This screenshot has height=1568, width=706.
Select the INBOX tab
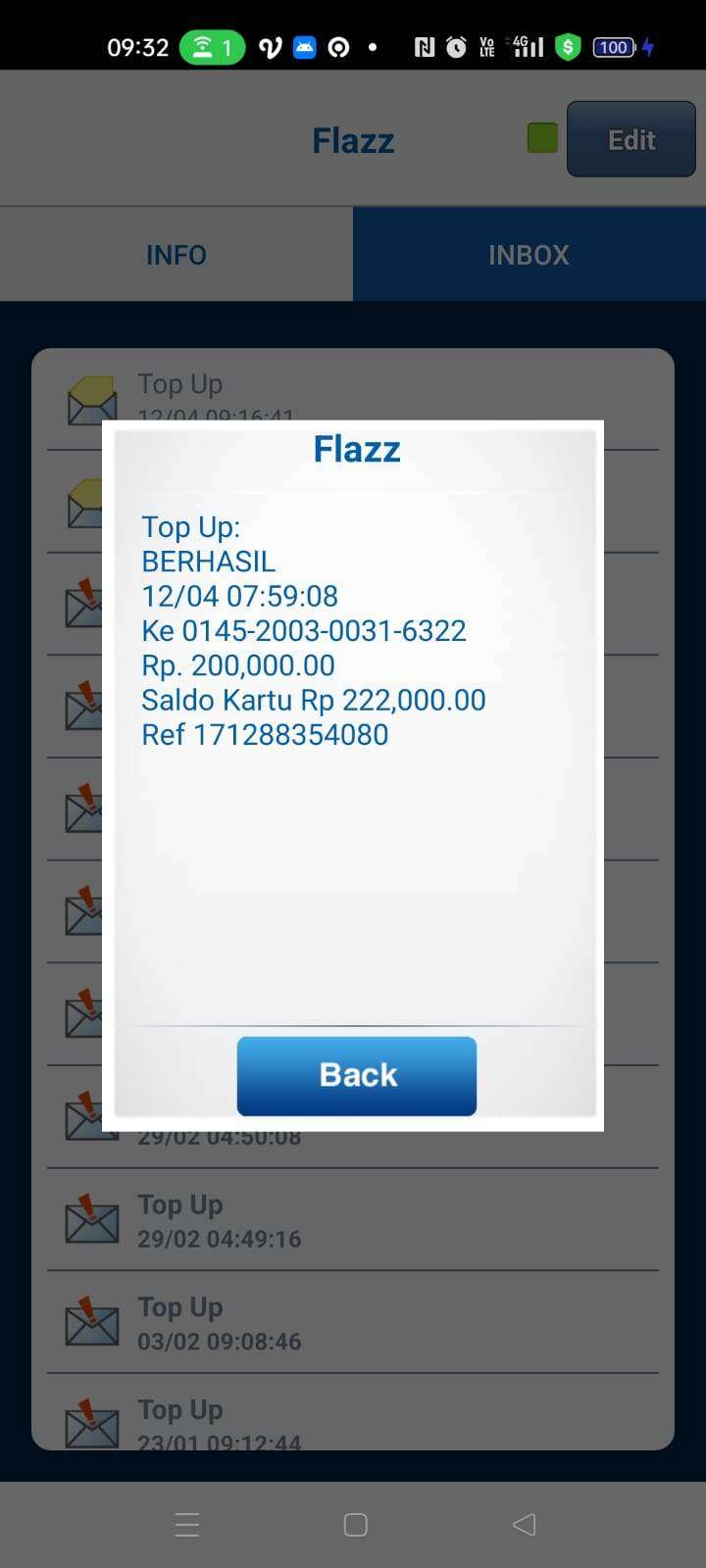click(529, 255)
